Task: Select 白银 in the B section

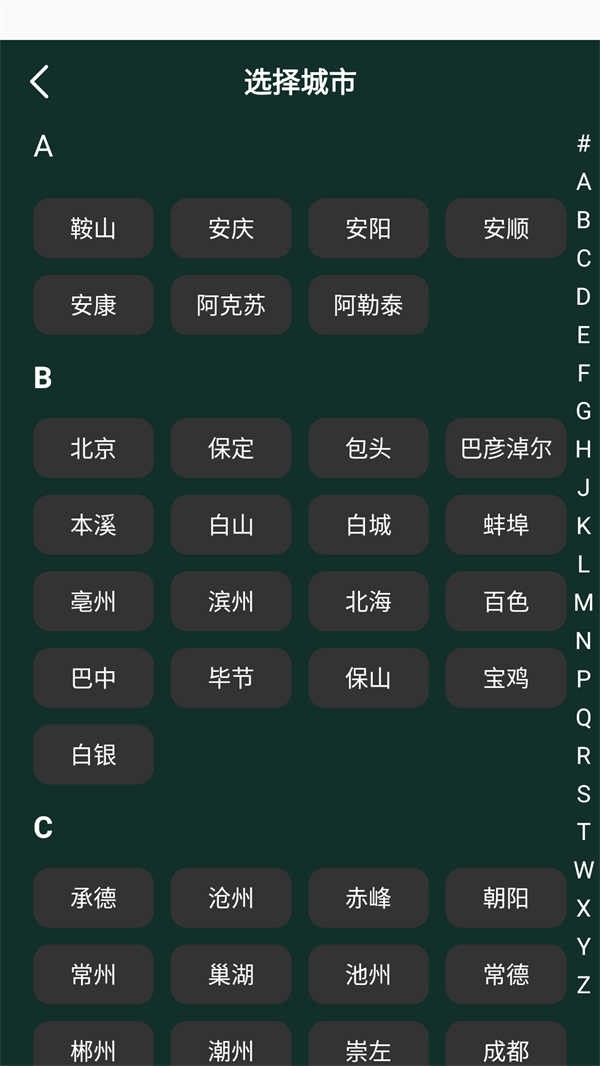Action: (x=93, y=755)
